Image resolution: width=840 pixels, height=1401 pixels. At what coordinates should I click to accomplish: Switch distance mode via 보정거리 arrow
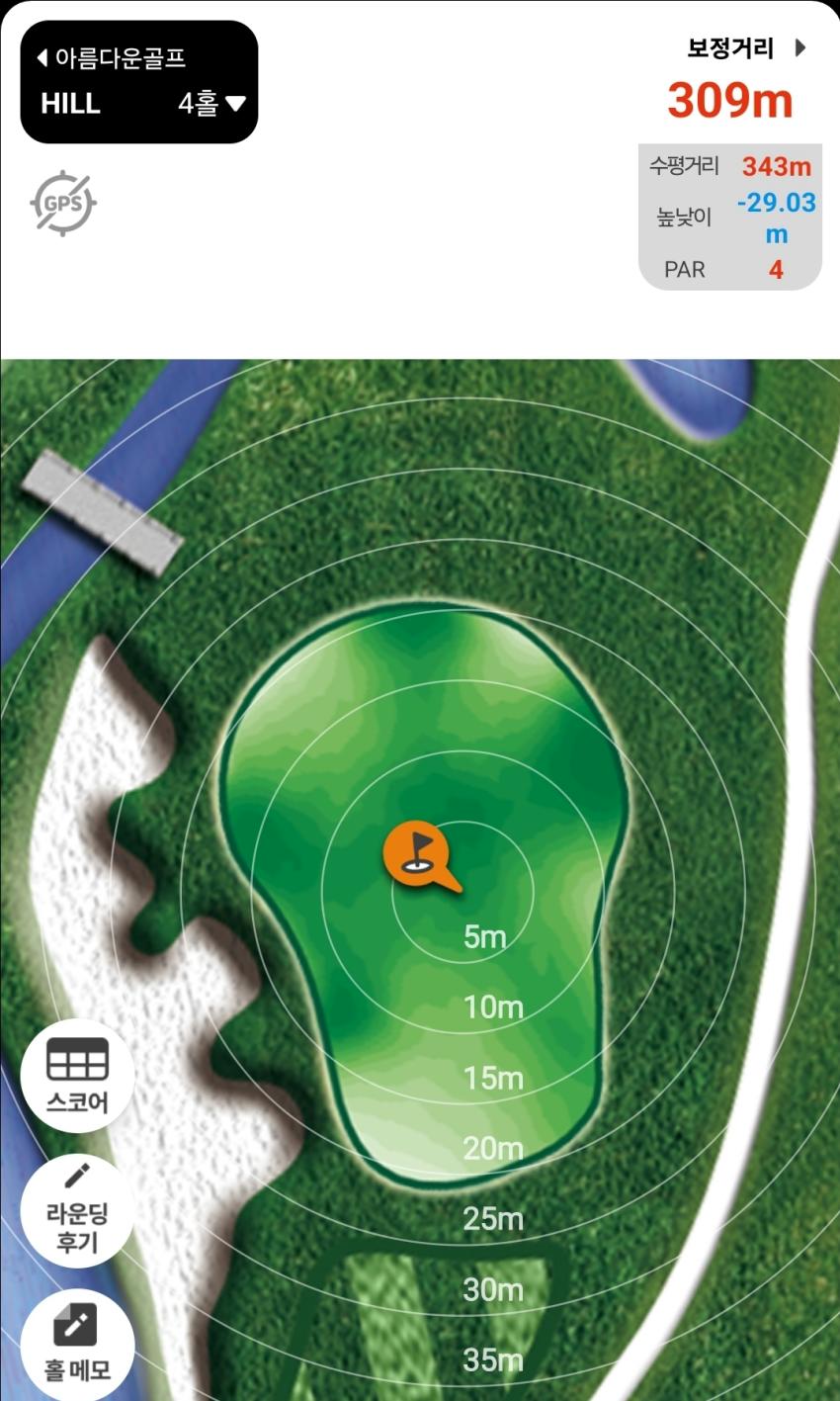[799, 47]
